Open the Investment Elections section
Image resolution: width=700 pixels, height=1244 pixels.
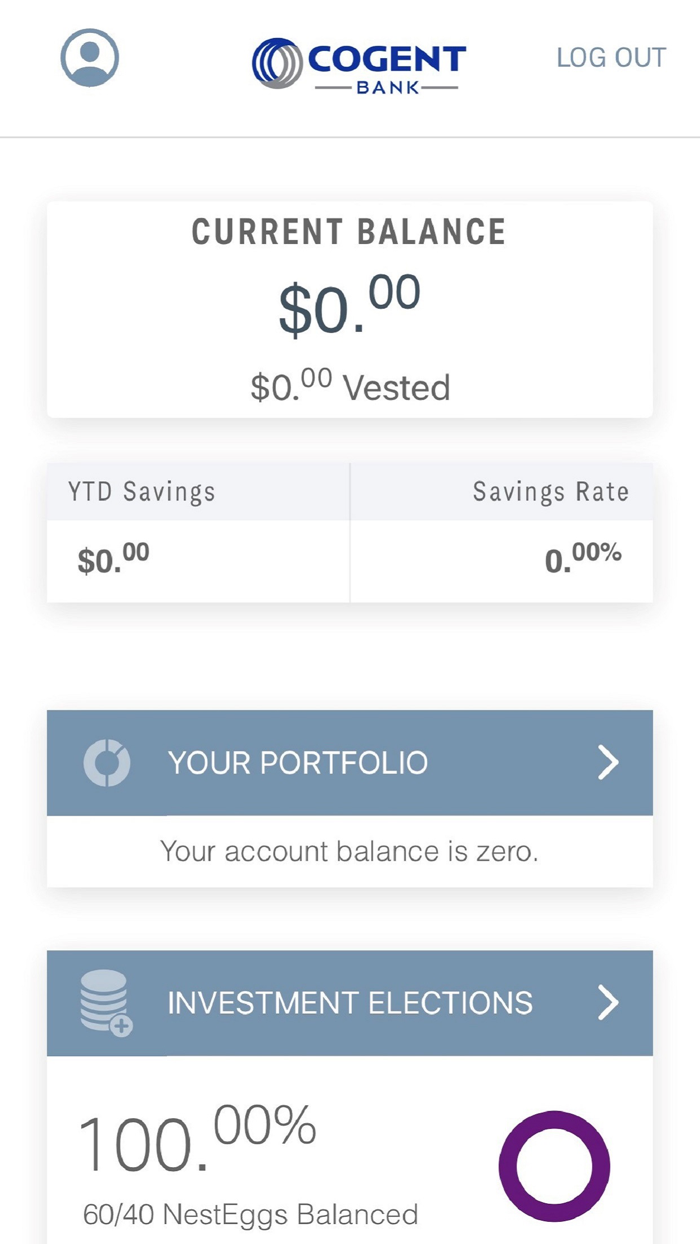pyautogui.click(x=349, y=1003)
